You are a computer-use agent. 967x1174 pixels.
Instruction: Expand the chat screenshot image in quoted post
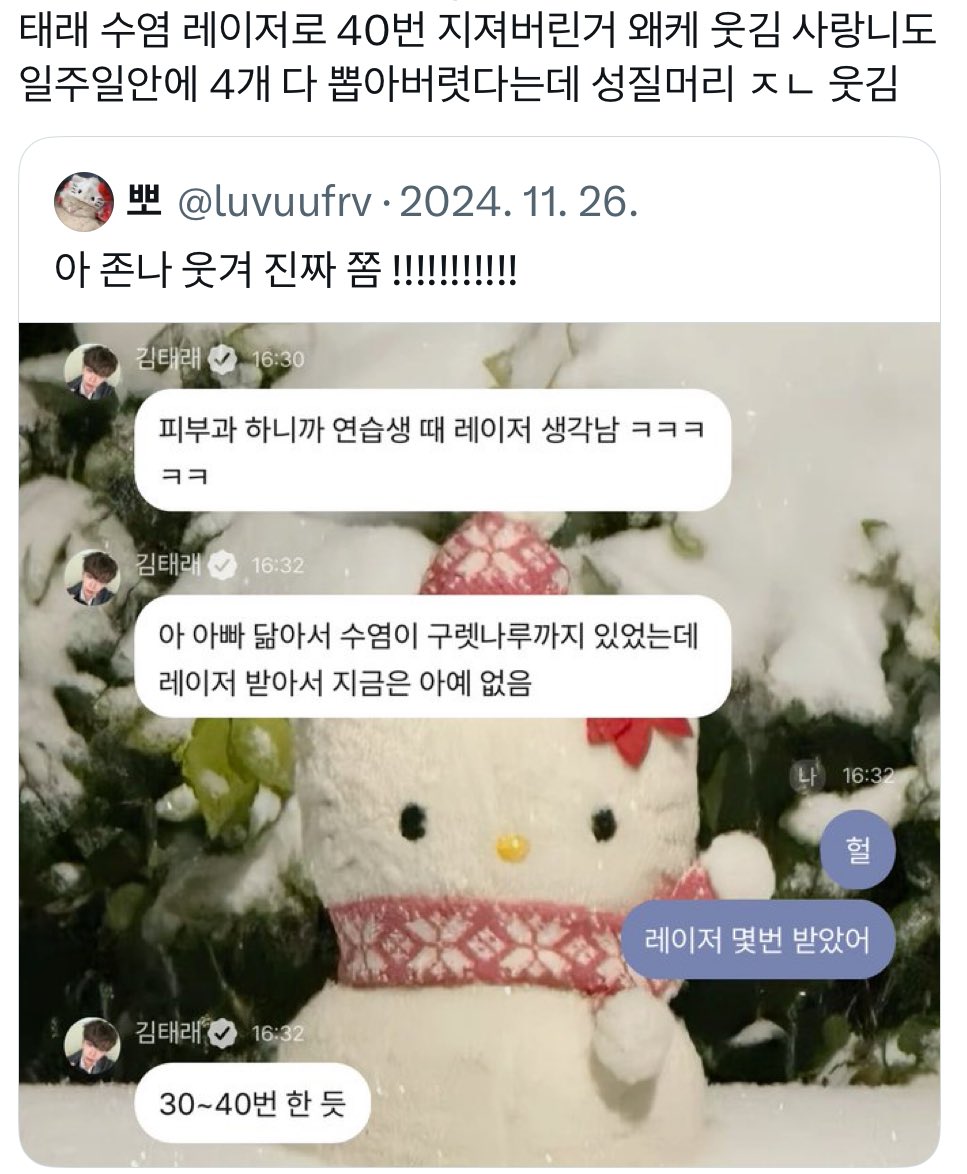tap(480, 740)
